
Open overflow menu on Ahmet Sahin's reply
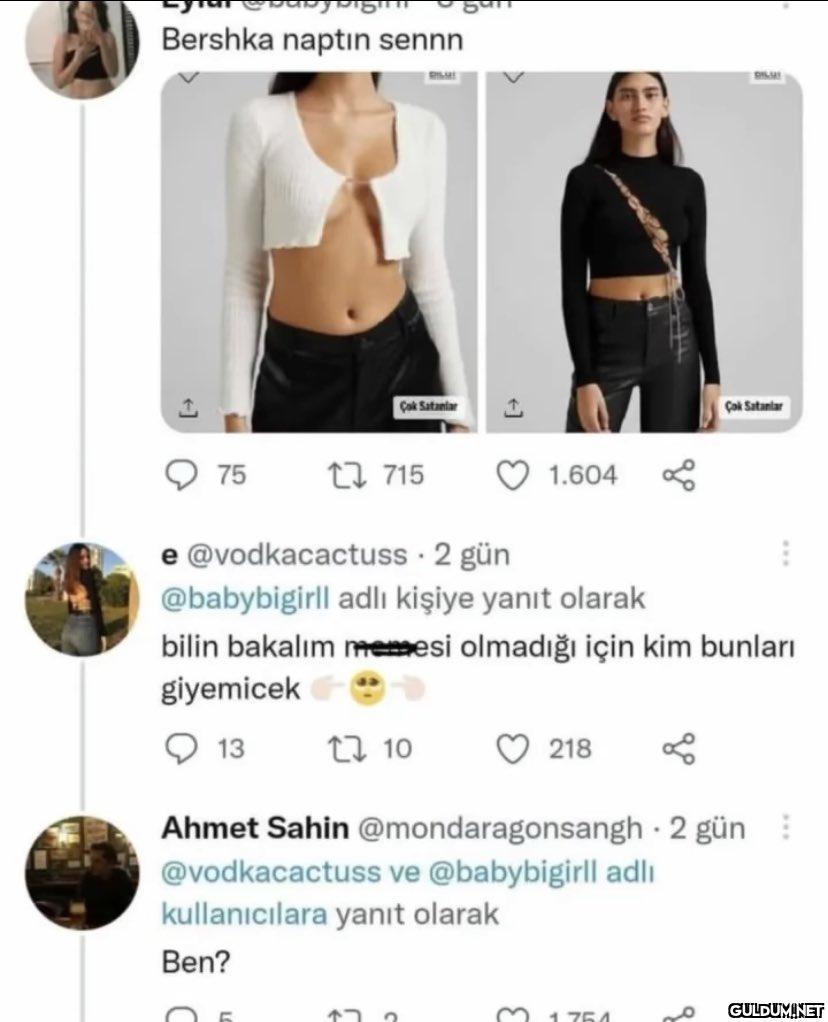coord(786,828)
